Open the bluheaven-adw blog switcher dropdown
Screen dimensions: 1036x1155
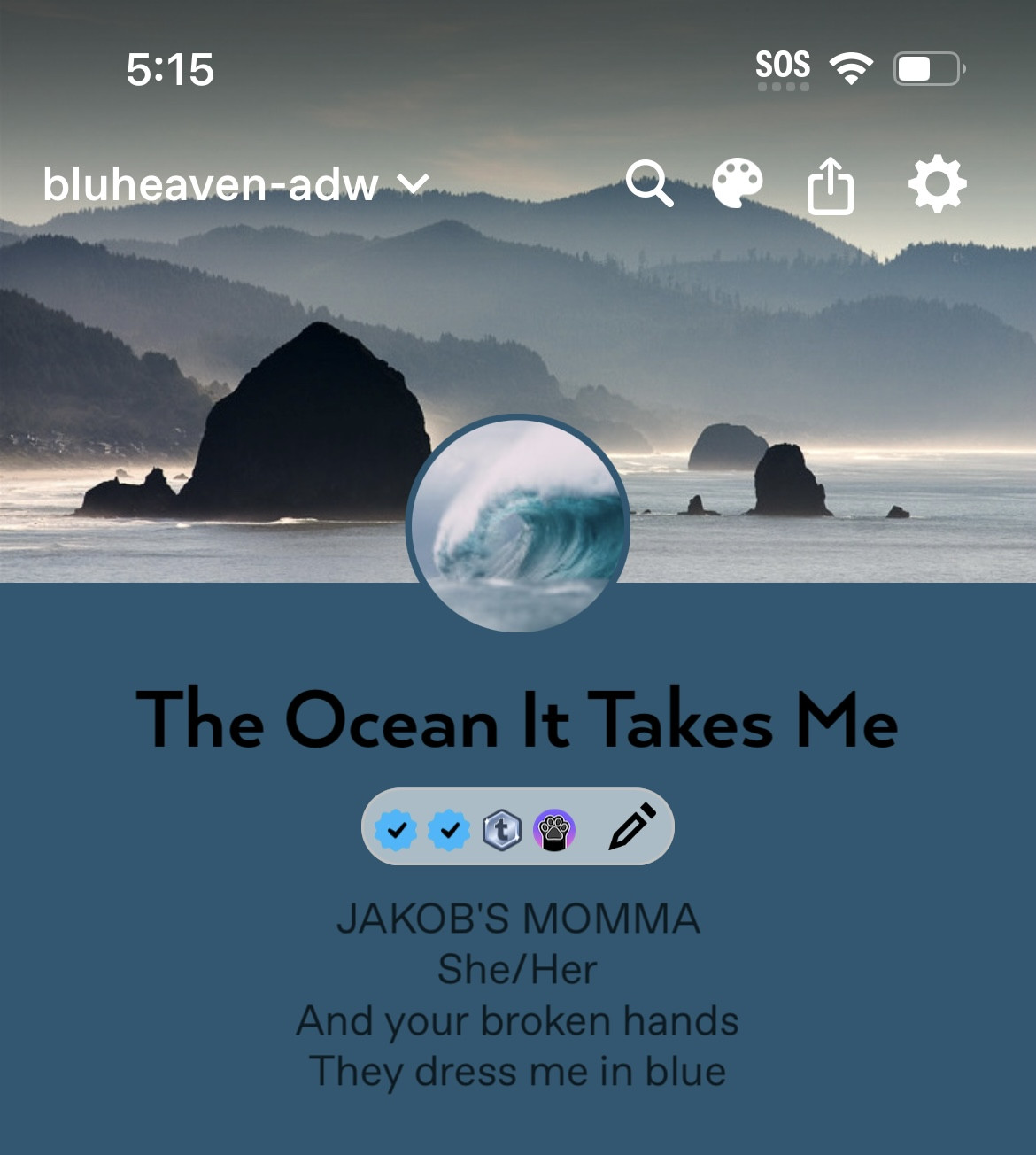pos(236,184)
